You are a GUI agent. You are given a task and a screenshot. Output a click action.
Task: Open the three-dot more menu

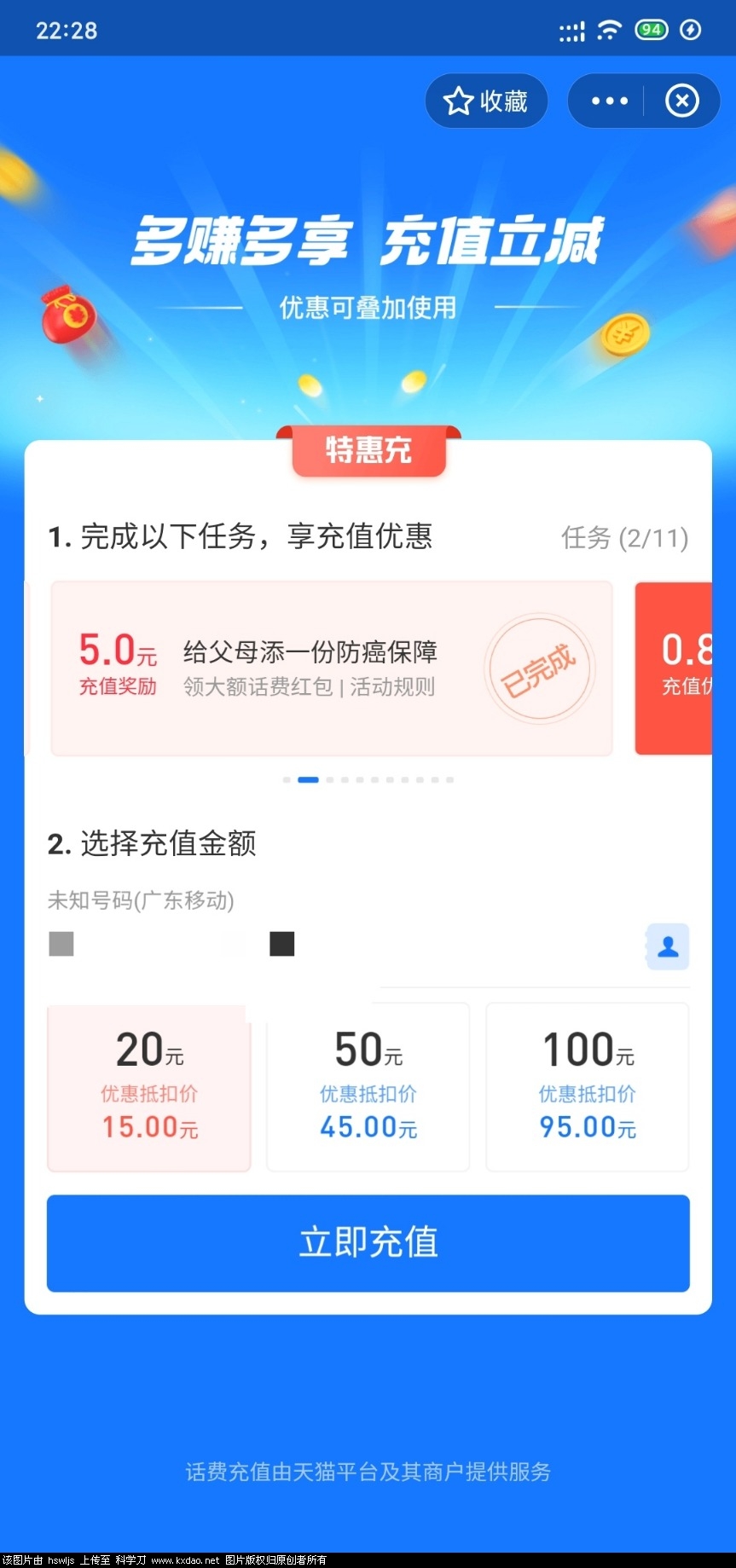[x=609, y=101]
